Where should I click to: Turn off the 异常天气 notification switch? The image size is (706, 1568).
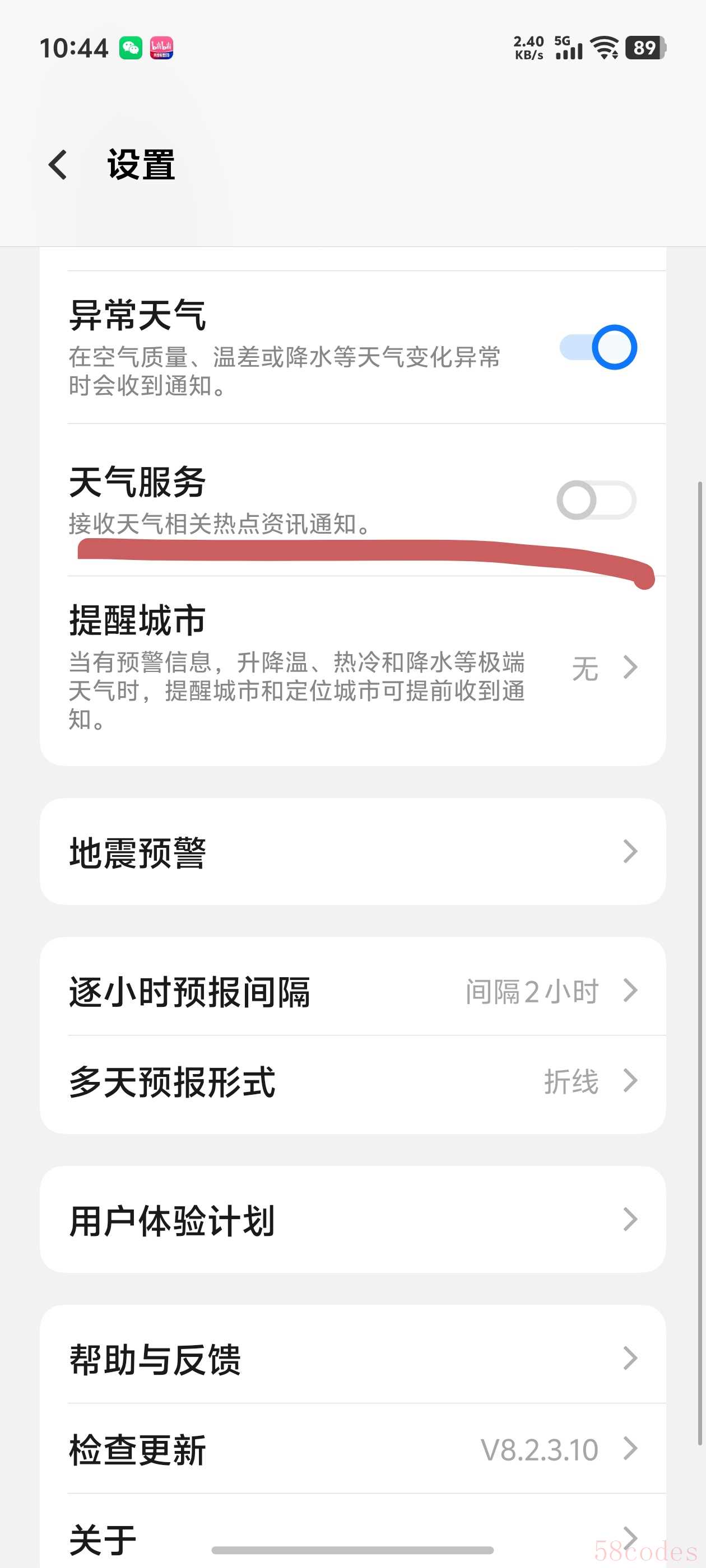click(597, 348)
